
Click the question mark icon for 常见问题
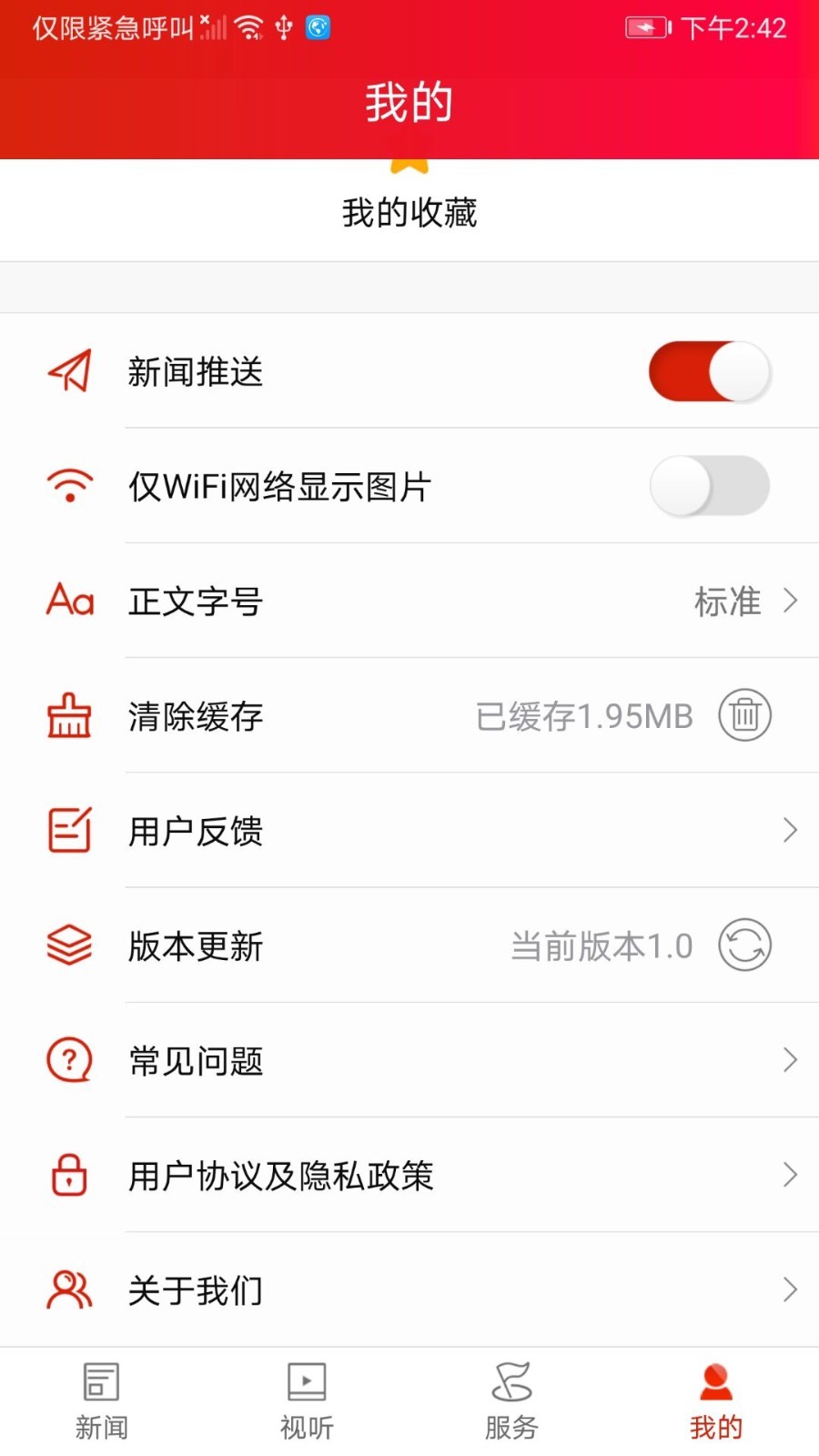[67, 1060]
